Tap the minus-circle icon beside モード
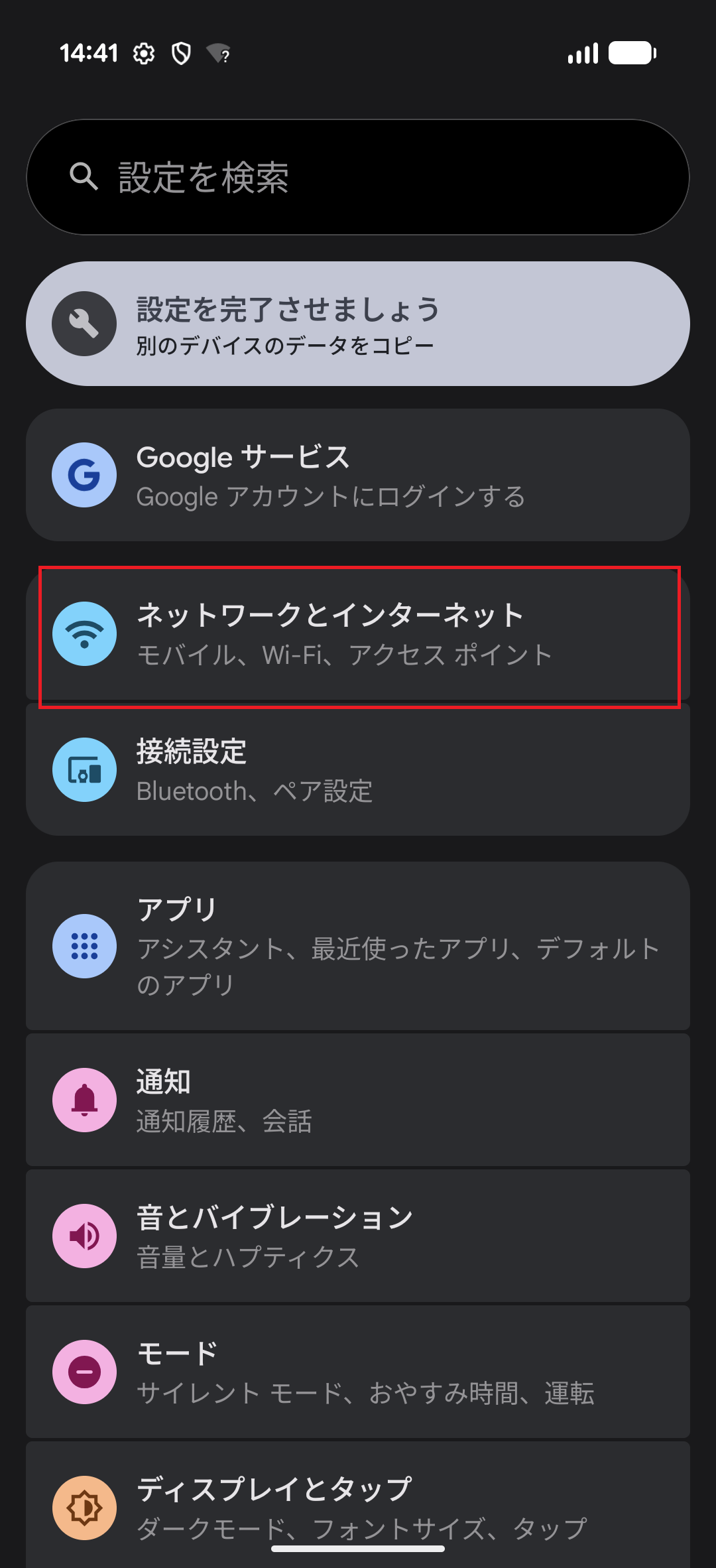The height and width of the screenshot is (1568, 716). tap(84, 1372)
